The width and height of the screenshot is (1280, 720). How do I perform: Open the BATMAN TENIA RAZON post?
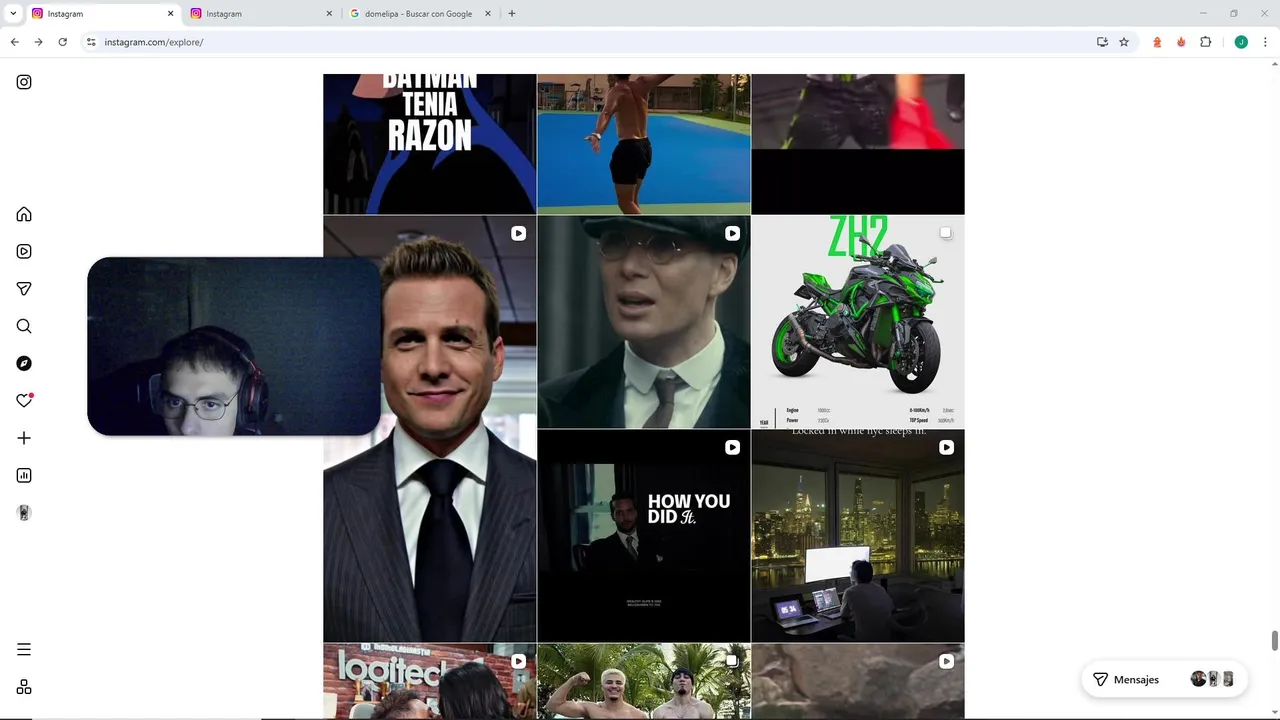tap(429, 143)
